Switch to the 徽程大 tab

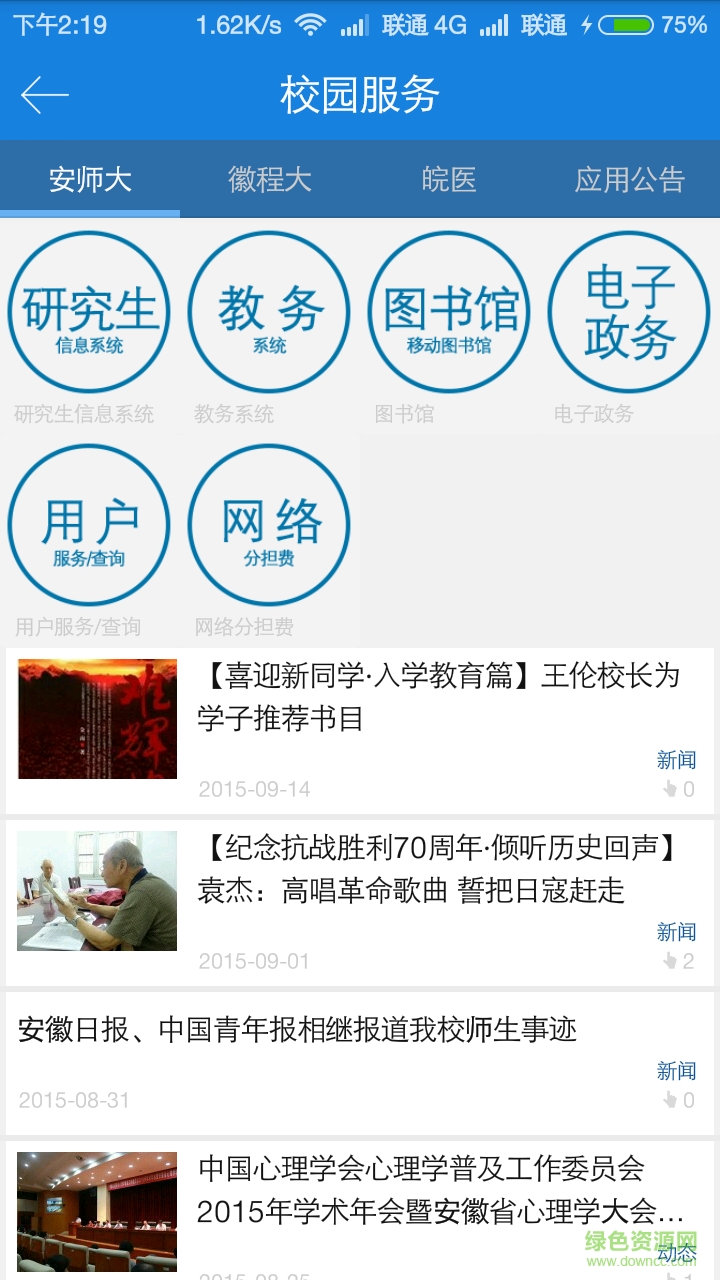tap(270, 180)
